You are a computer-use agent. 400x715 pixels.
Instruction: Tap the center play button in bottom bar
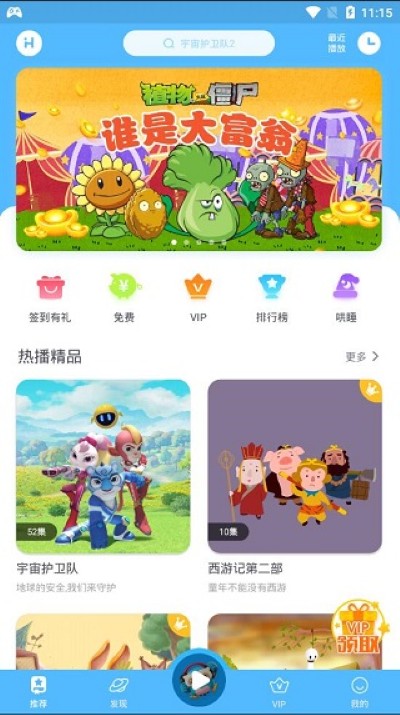click(199, 681)
